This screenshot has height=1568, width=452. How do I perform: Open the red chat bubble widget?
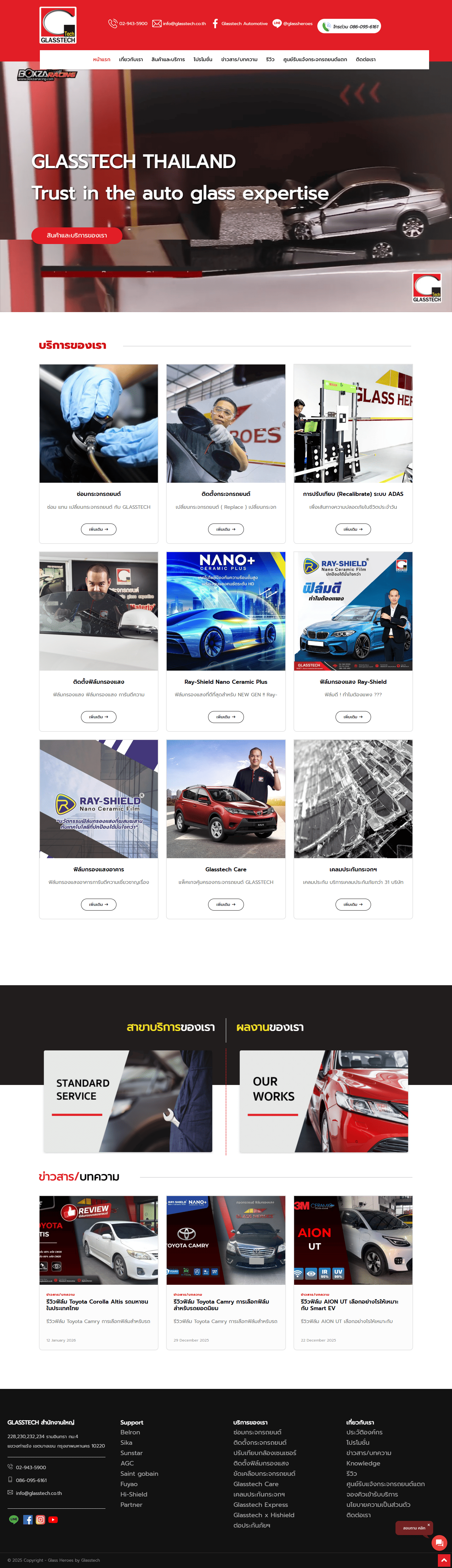pos(439,1542)
